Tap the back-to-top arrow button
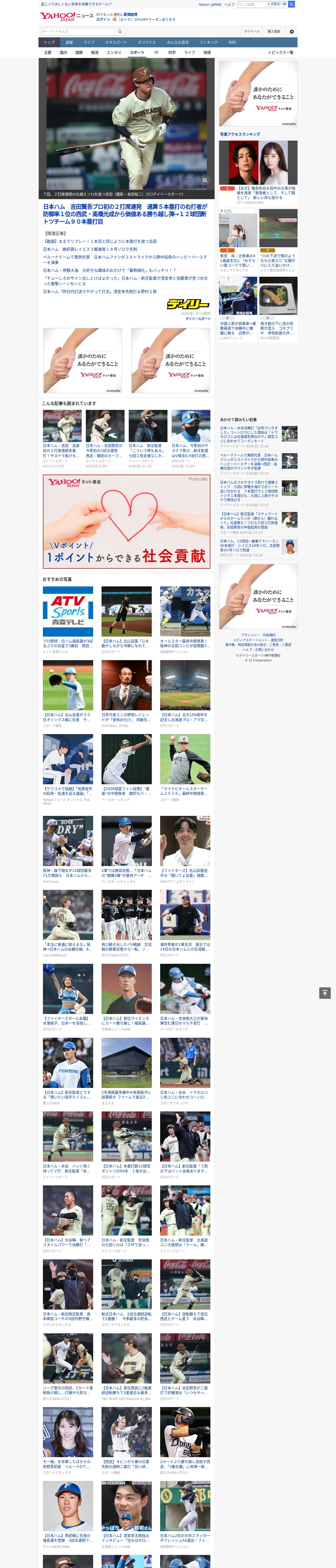 325,993
